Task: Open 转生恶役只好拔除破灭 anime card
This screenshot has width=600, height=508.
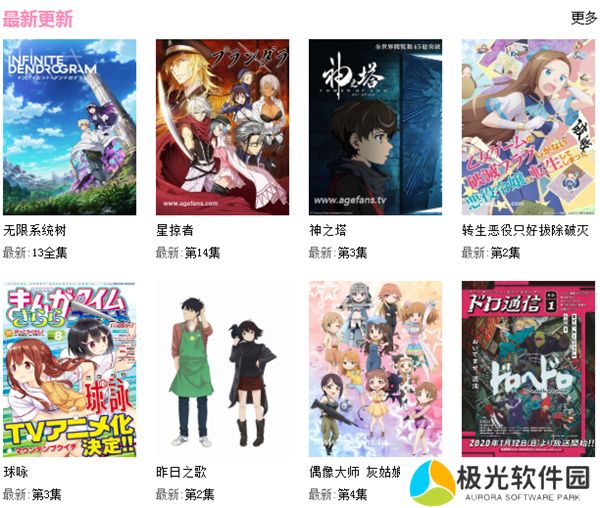Action: [x=528, y=127]
